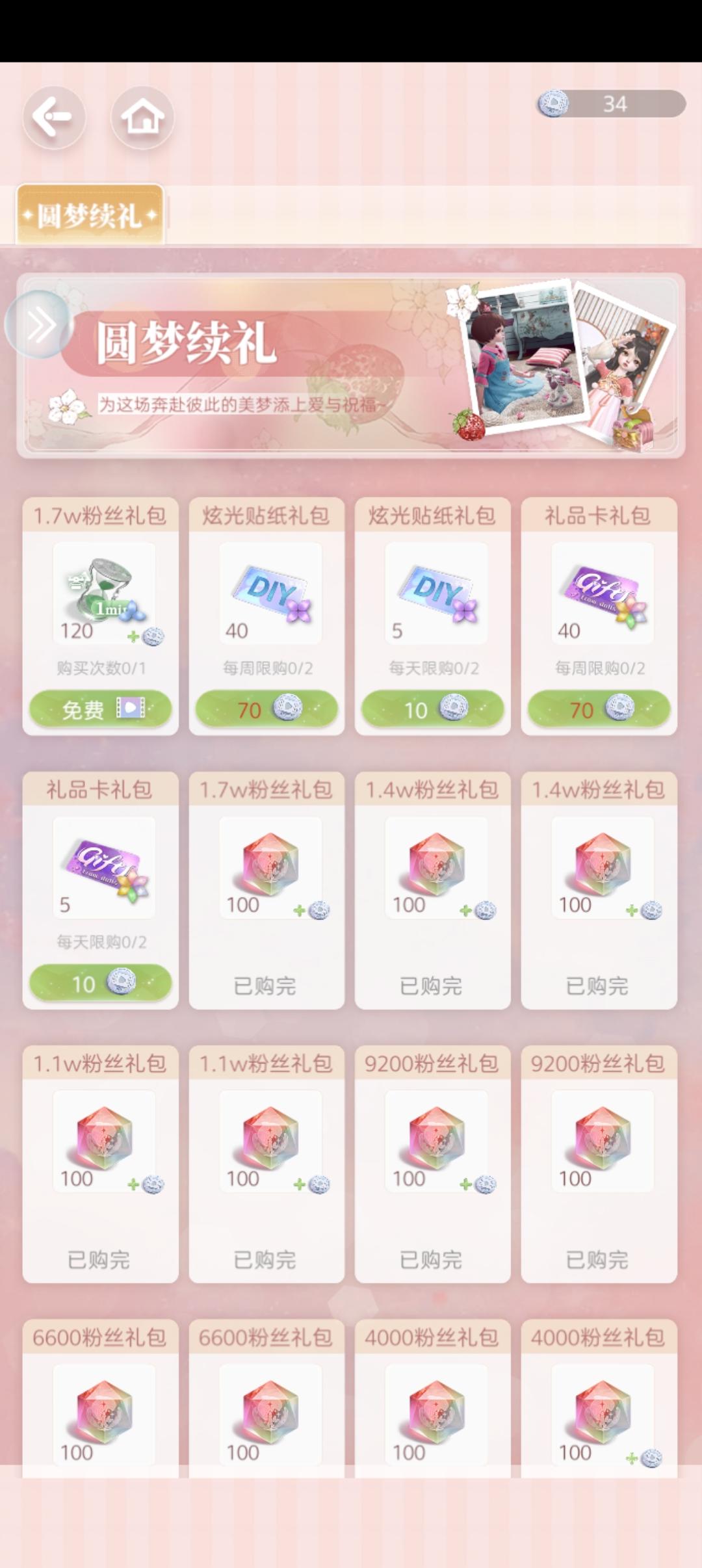Select the DIY sticker icon in 炫光贴纸礼包
Screen dimensions: 702x1568
[x=273, y=592]
